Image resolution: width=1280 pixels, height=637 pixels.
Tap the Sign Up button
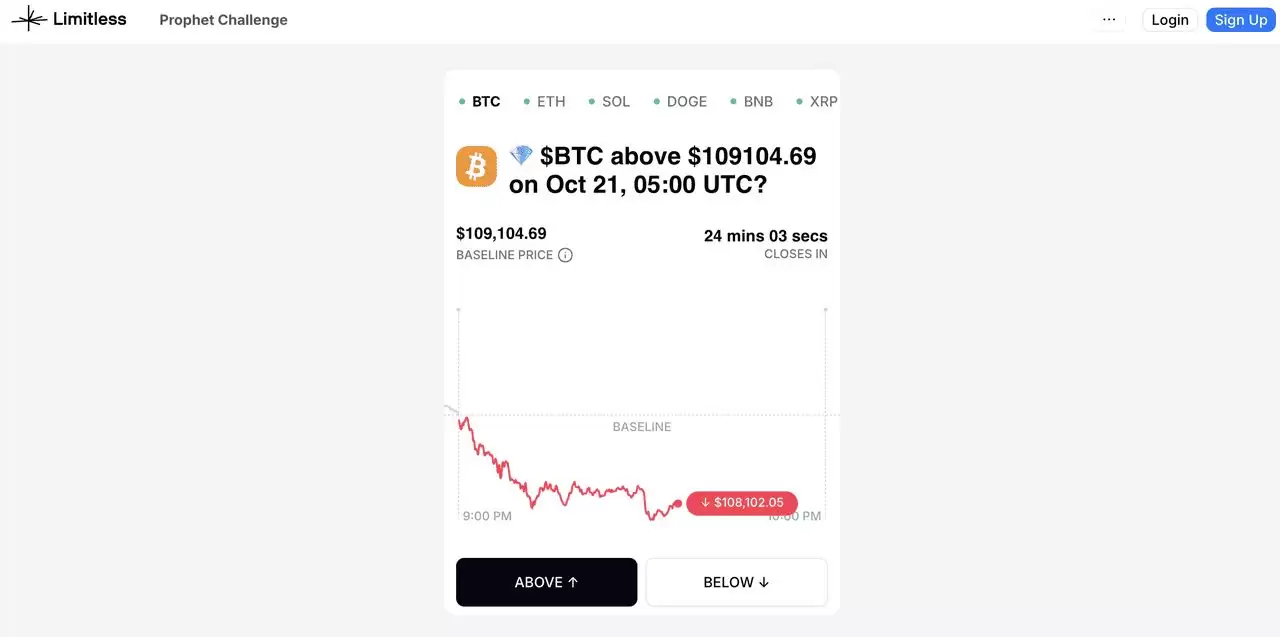pos(1240,20)
